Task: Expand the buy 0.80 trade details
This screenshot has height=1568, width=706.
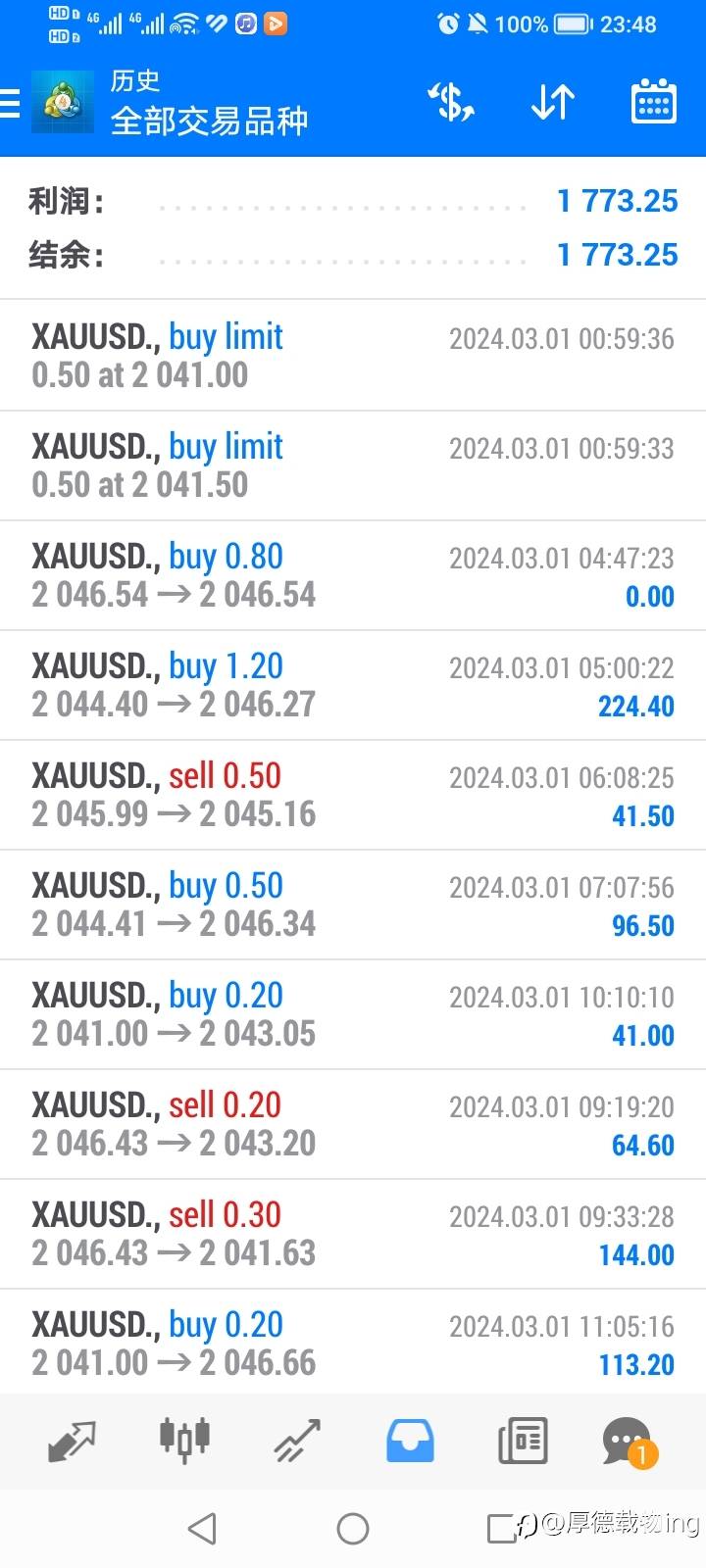Action: point(353,575)
